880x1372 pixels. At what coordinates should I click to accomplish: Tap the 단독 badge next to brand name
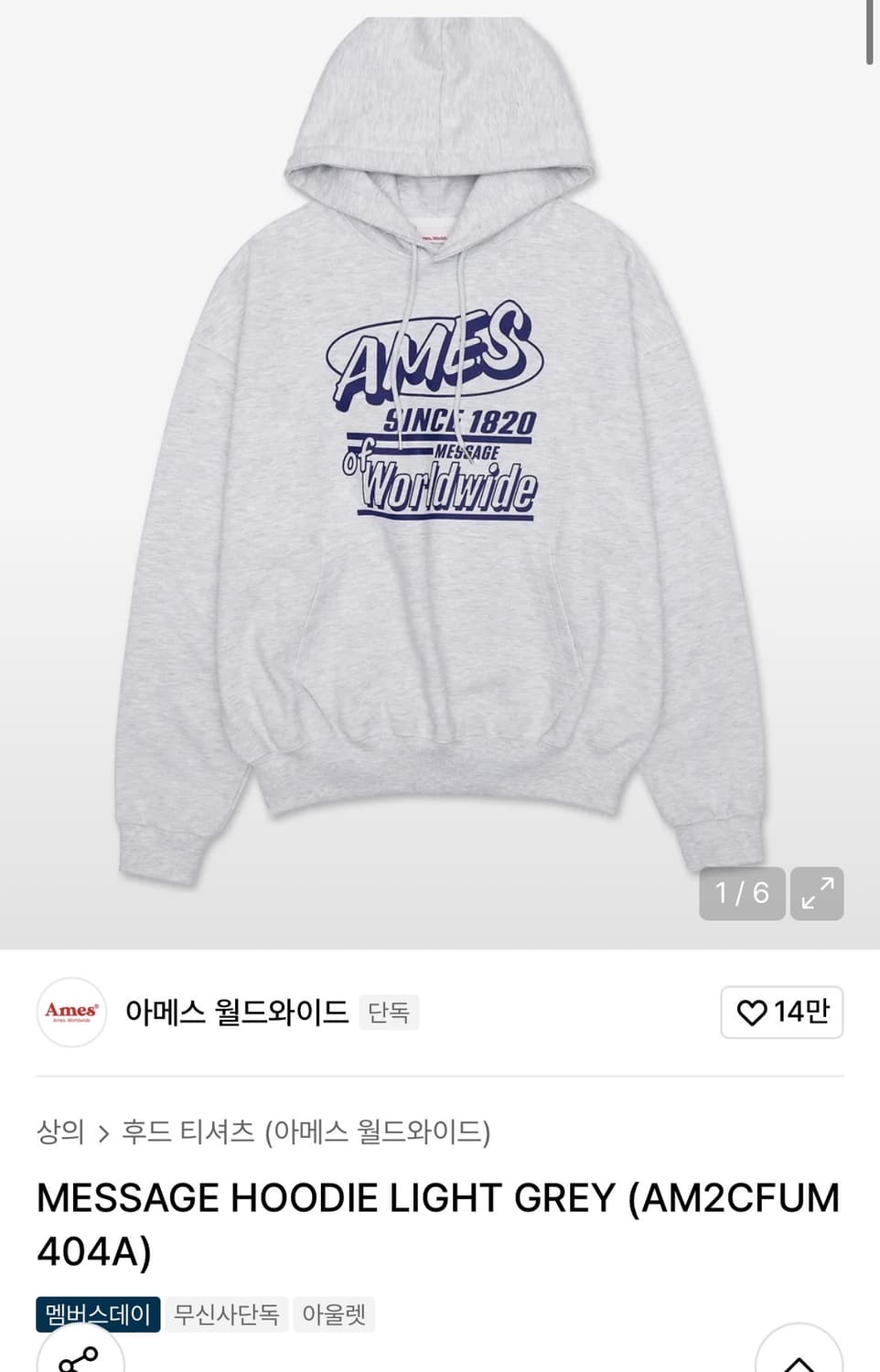tap(389, 1013)
